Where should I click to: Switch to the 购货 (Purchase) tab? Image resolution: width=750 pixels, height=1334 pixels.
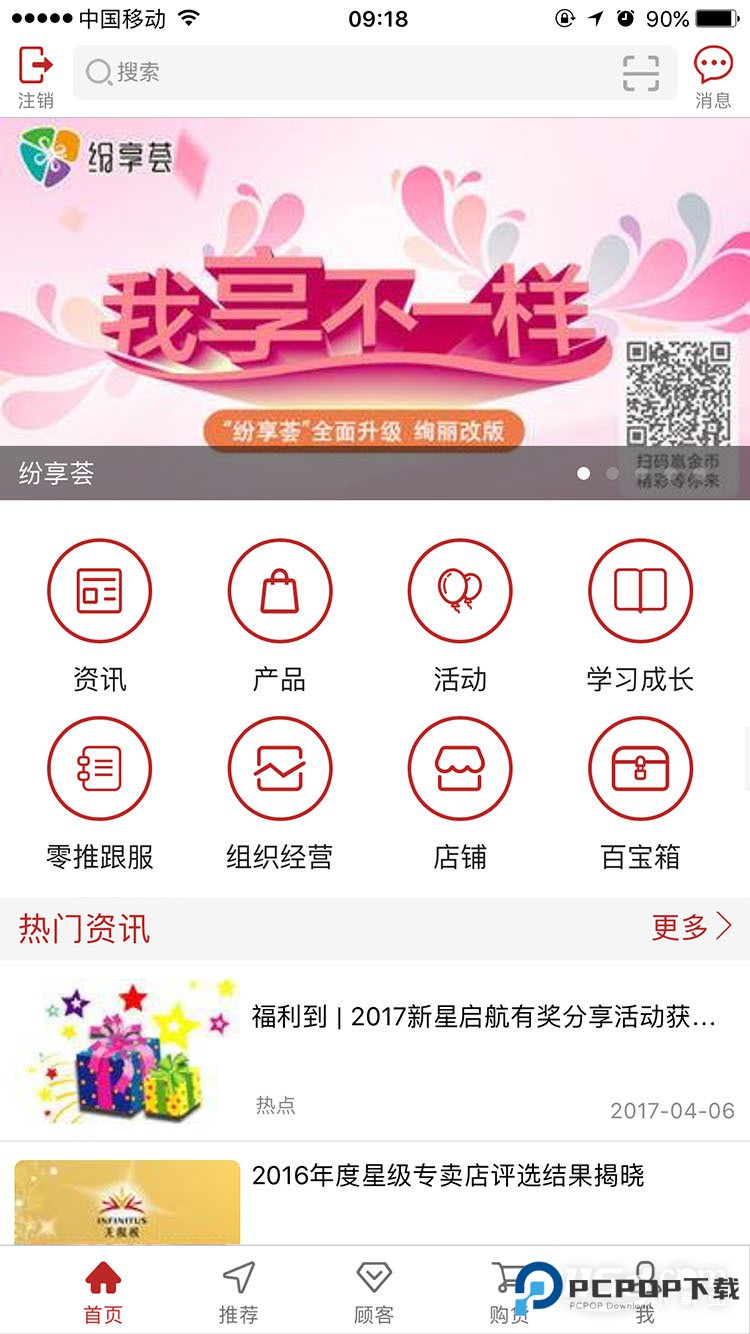coord(510,1290)
